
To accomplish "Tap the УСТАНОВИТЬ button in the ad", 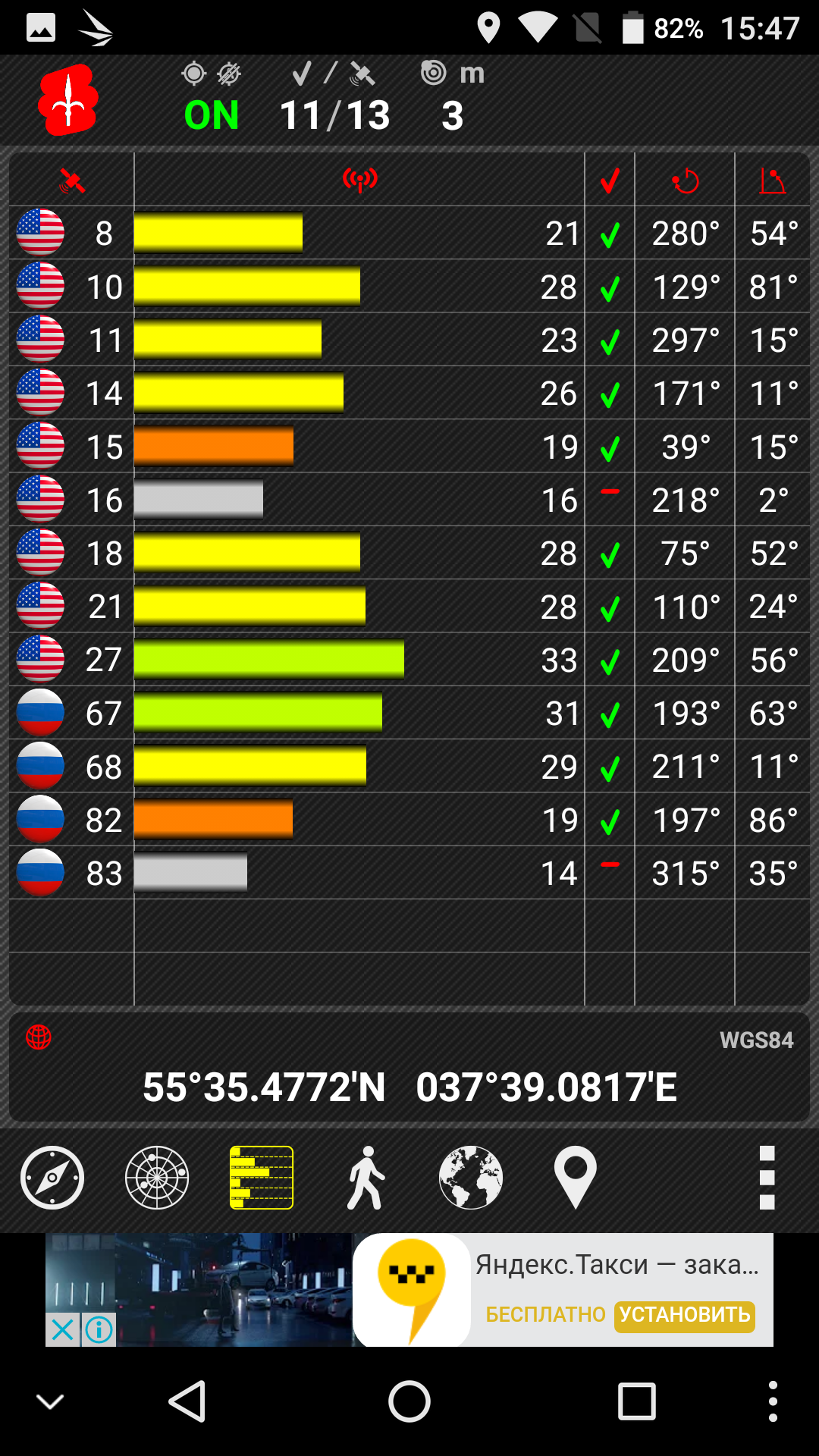I will coord(685,1314).
